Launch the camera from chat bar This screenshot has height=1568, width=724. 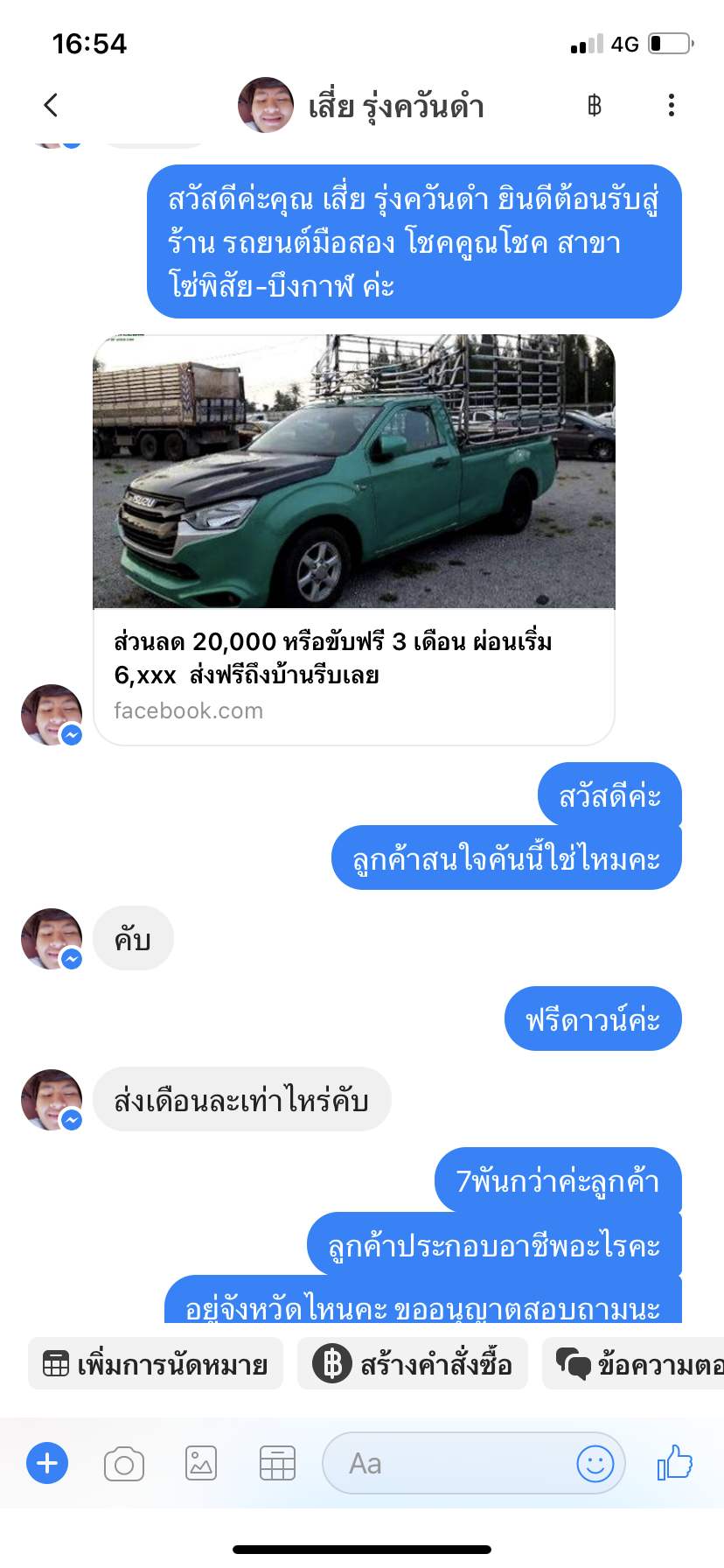pyautogui.click(x=124, y=1464)
